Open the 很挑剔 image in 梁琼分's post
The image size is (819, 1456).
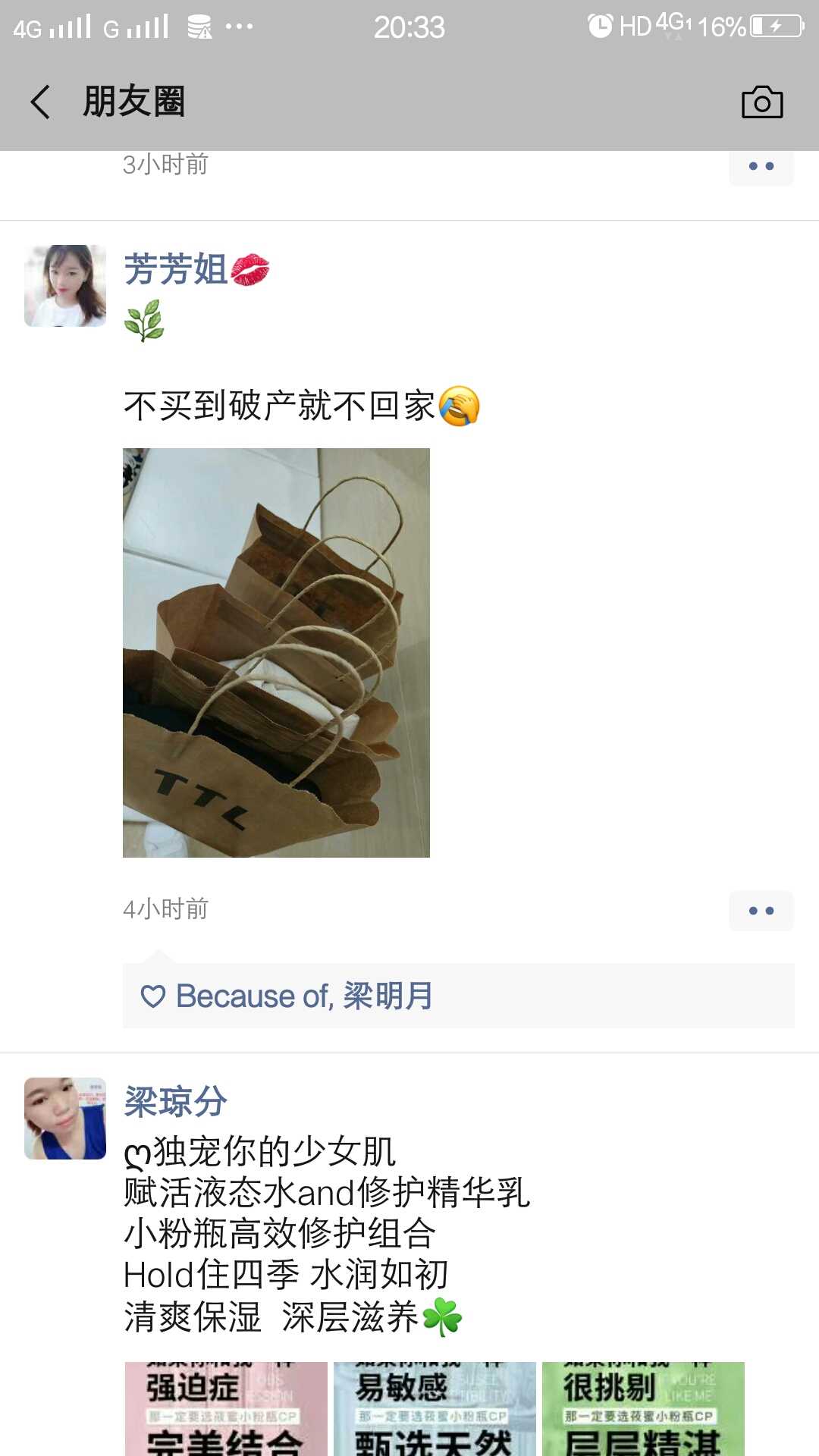coord(643,1409)
